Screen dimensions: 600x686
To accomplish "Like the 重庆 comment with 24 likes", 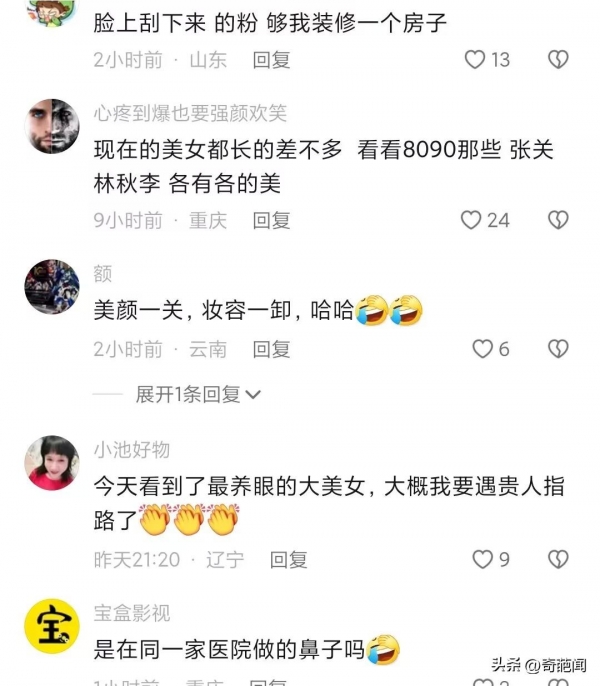I will pyautogui.click(x=471, y=220).
